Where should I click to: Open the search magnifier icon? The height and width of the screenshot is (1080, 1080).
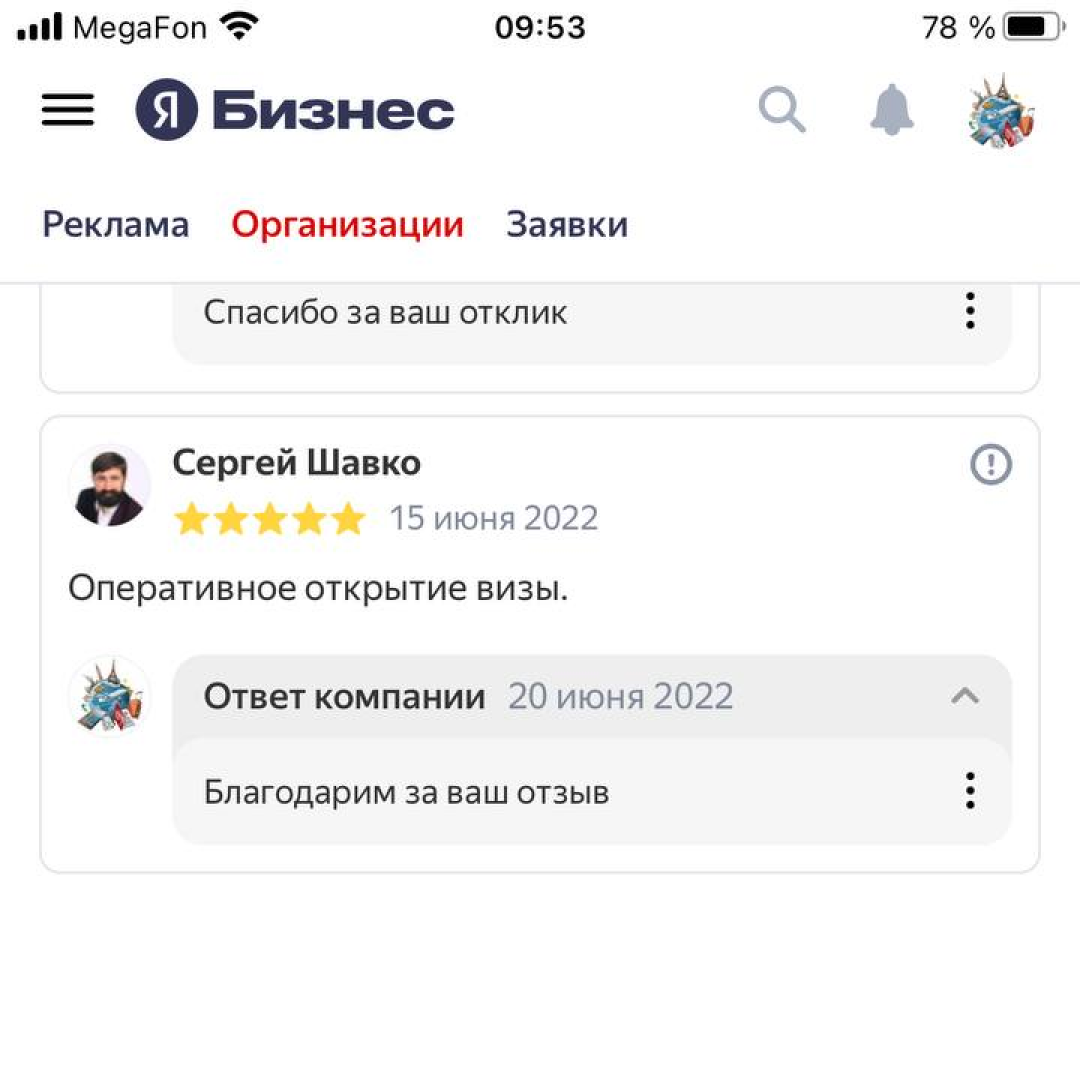(x=782, y=109)
